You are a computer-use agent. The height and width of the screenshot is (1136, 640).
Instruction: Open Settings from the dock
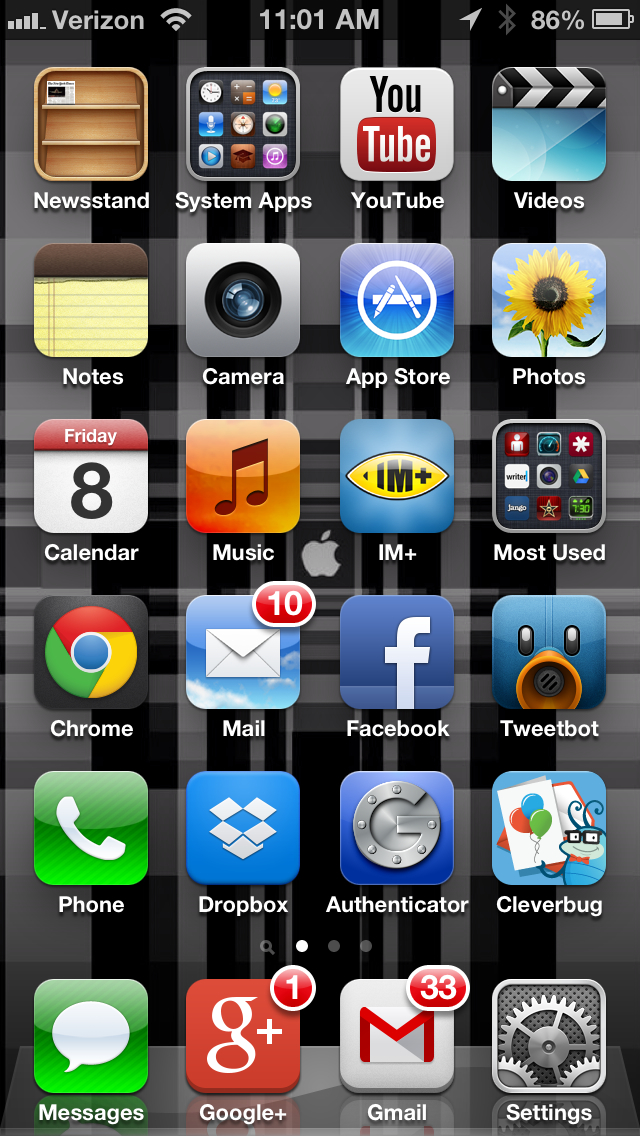(549, 1036)
